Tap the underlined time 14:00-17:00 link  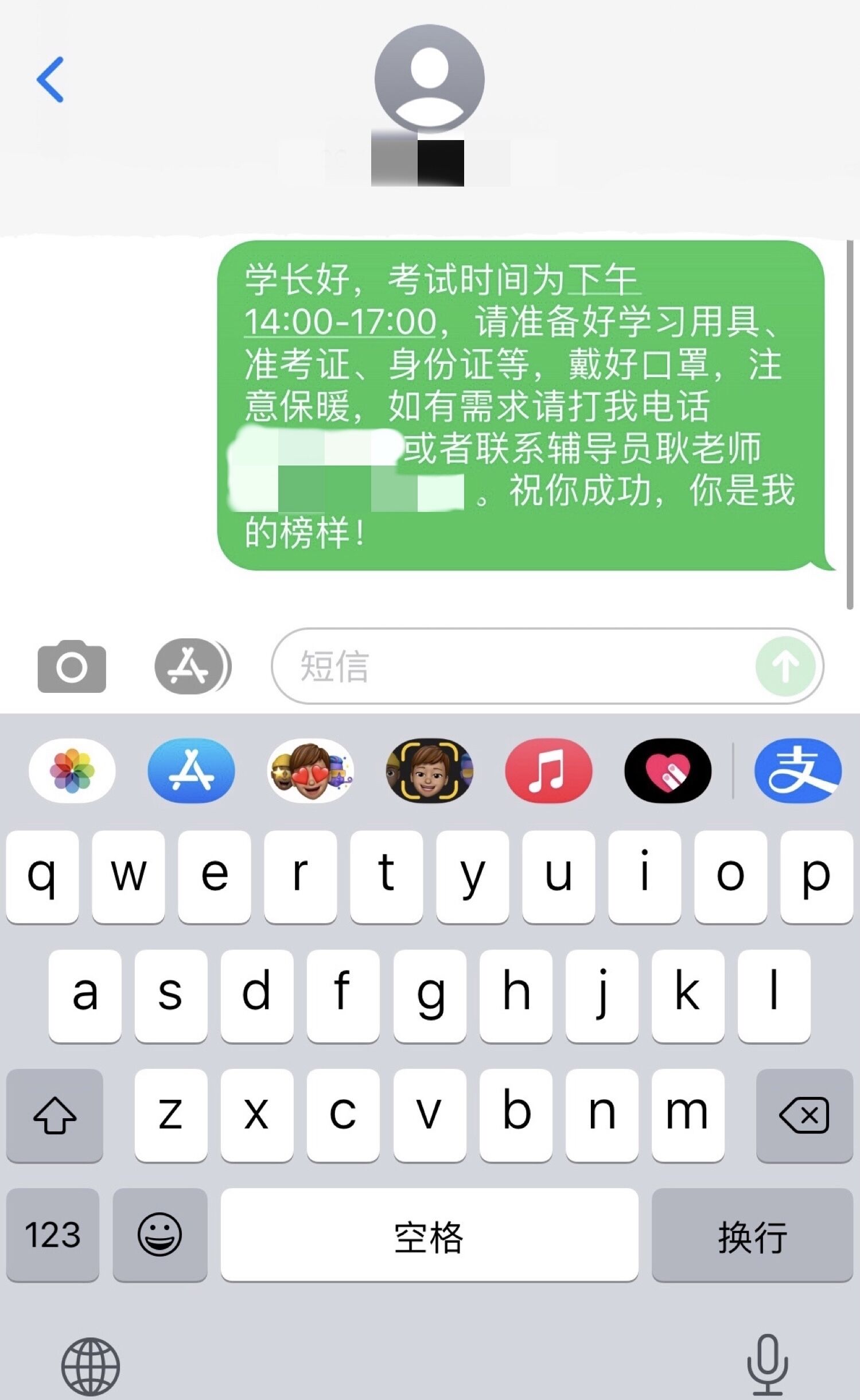340,321
